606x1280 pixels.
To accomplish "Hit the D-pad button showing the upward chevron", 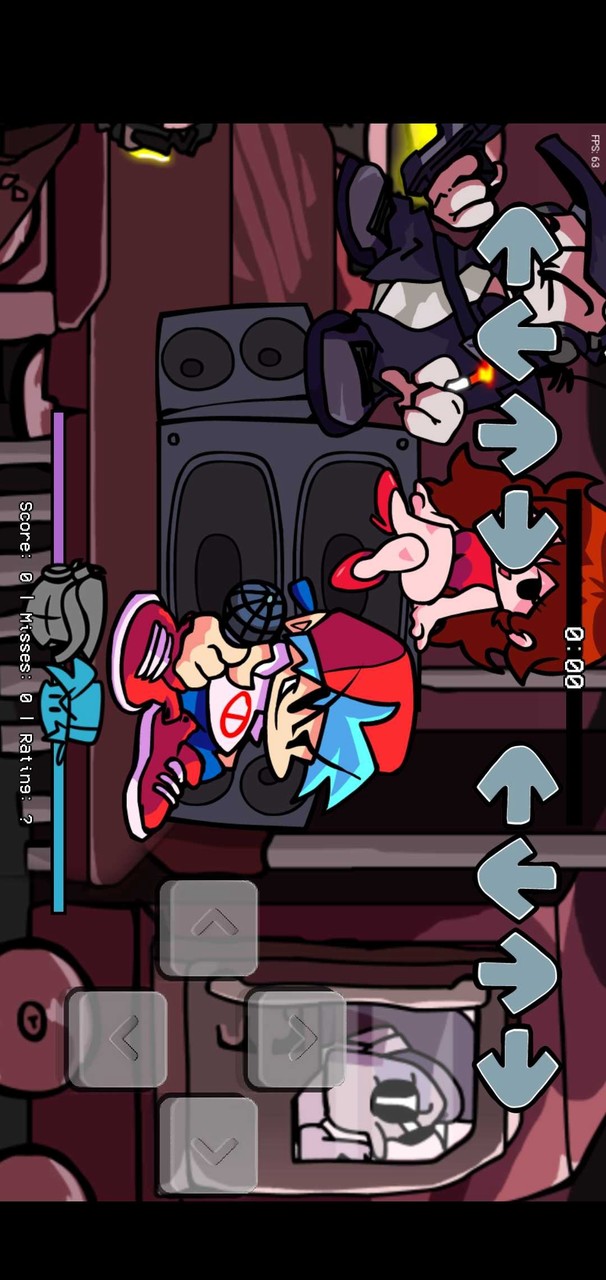I will click(x=209, y=927).
